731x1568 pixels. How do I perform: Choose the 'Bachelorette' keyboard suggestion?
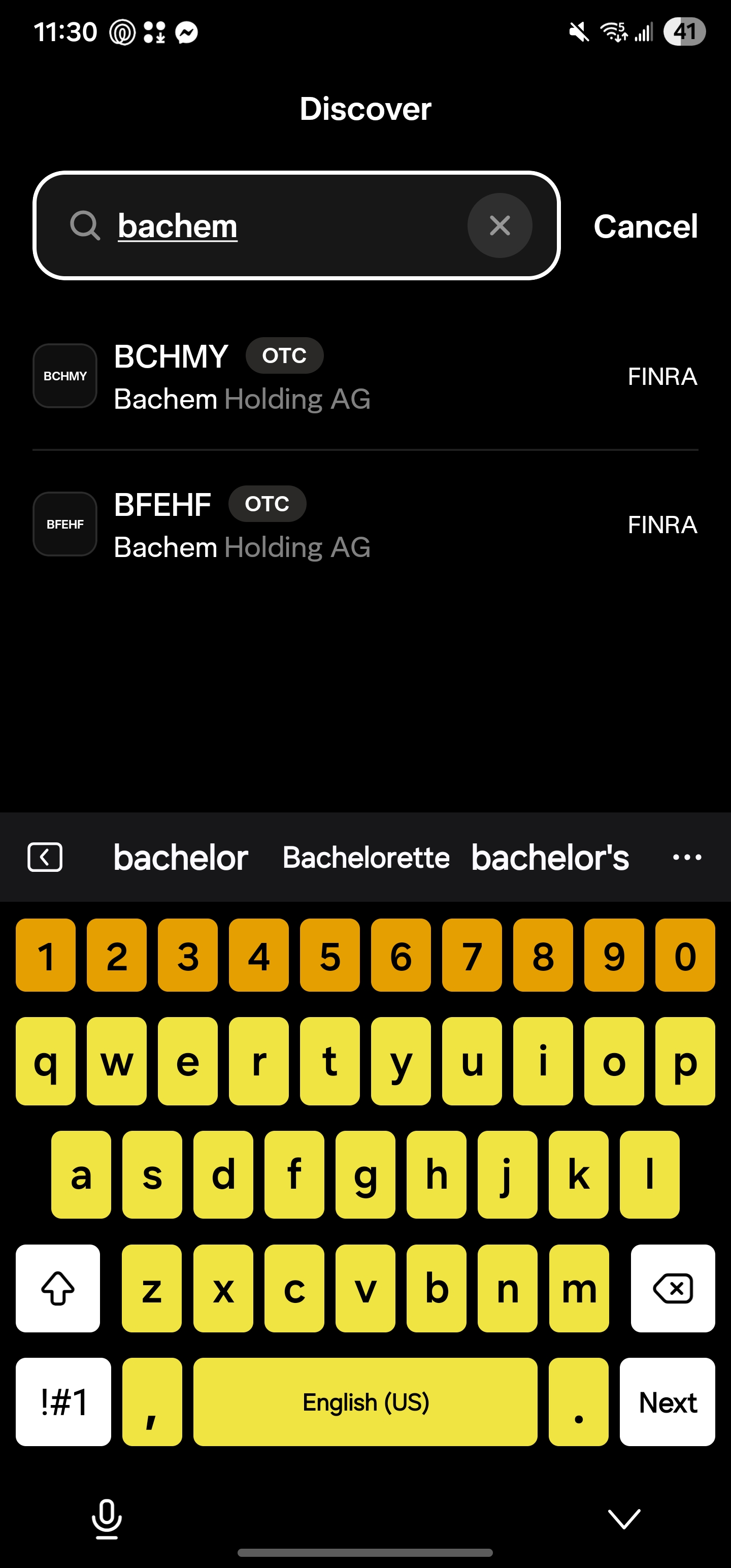click(x=366, y=858)
